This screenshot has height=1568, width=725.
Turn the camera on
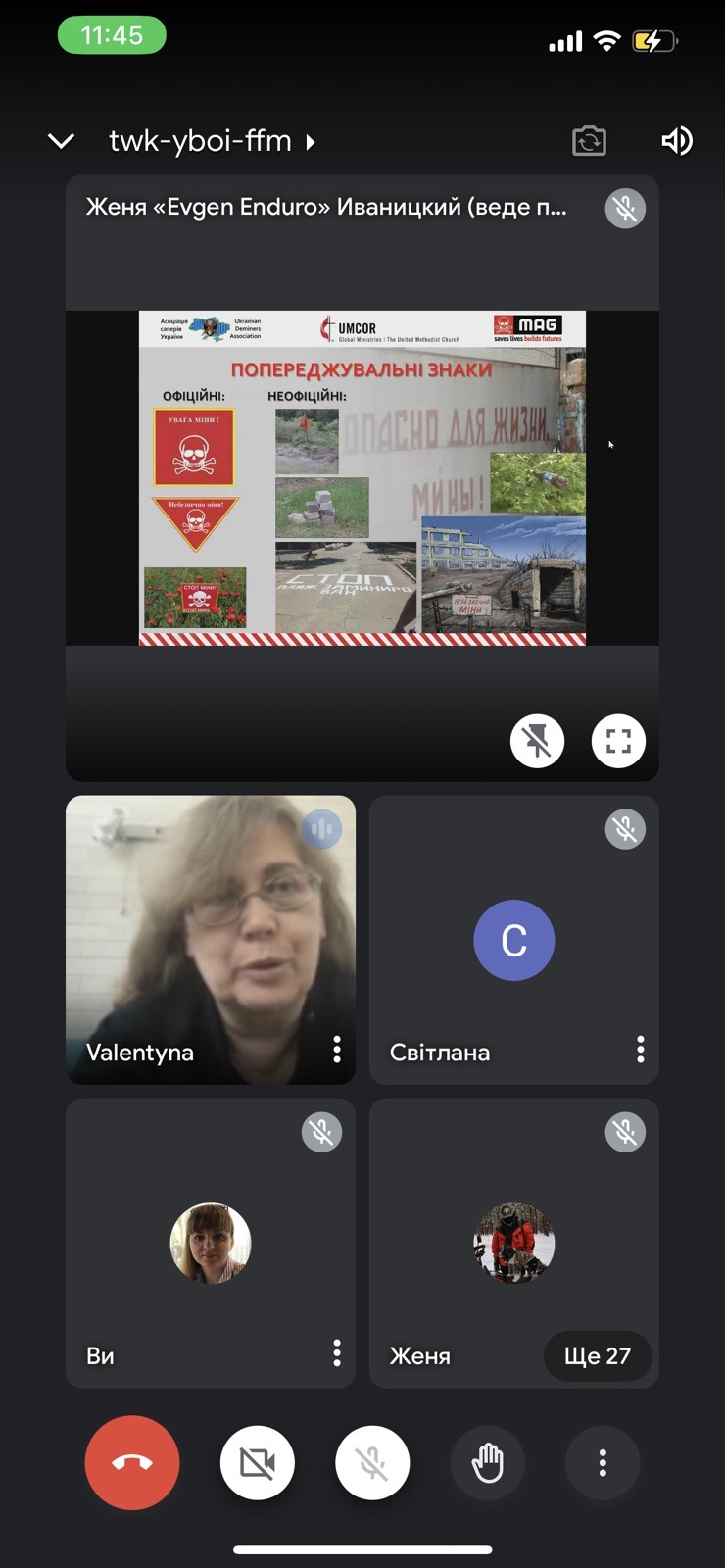tap(258, 1463)
